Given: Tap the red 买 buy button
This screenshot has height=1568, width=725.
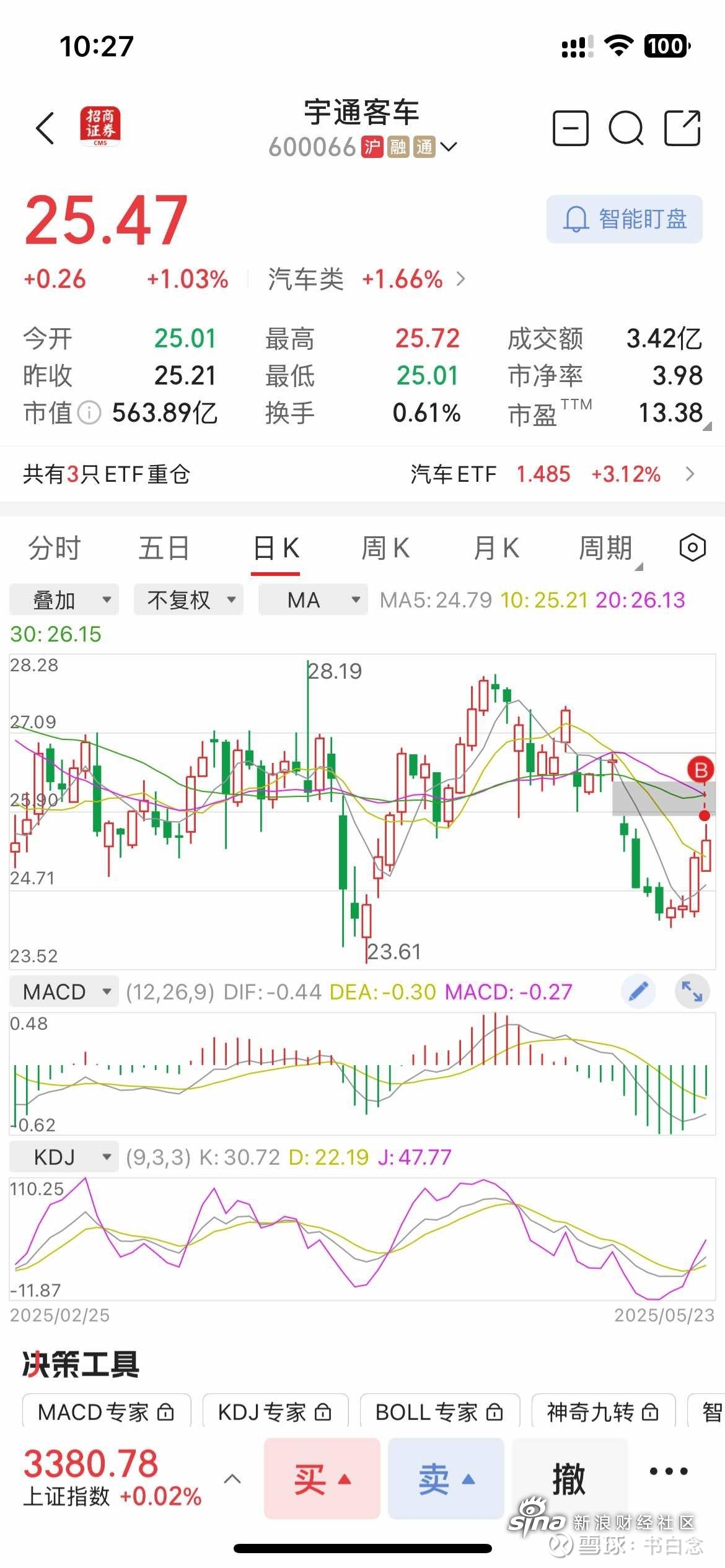Looking at the screenshot, I should pyautogui.click(x=322, y=1479).
